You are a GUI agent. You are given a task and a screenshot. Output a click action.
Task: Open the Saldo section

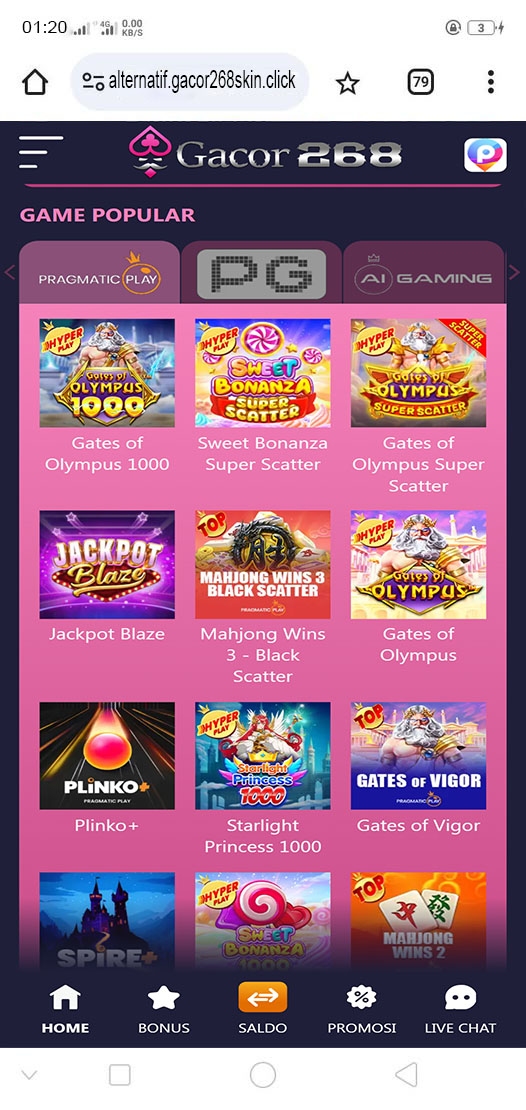click(263, 1009)
